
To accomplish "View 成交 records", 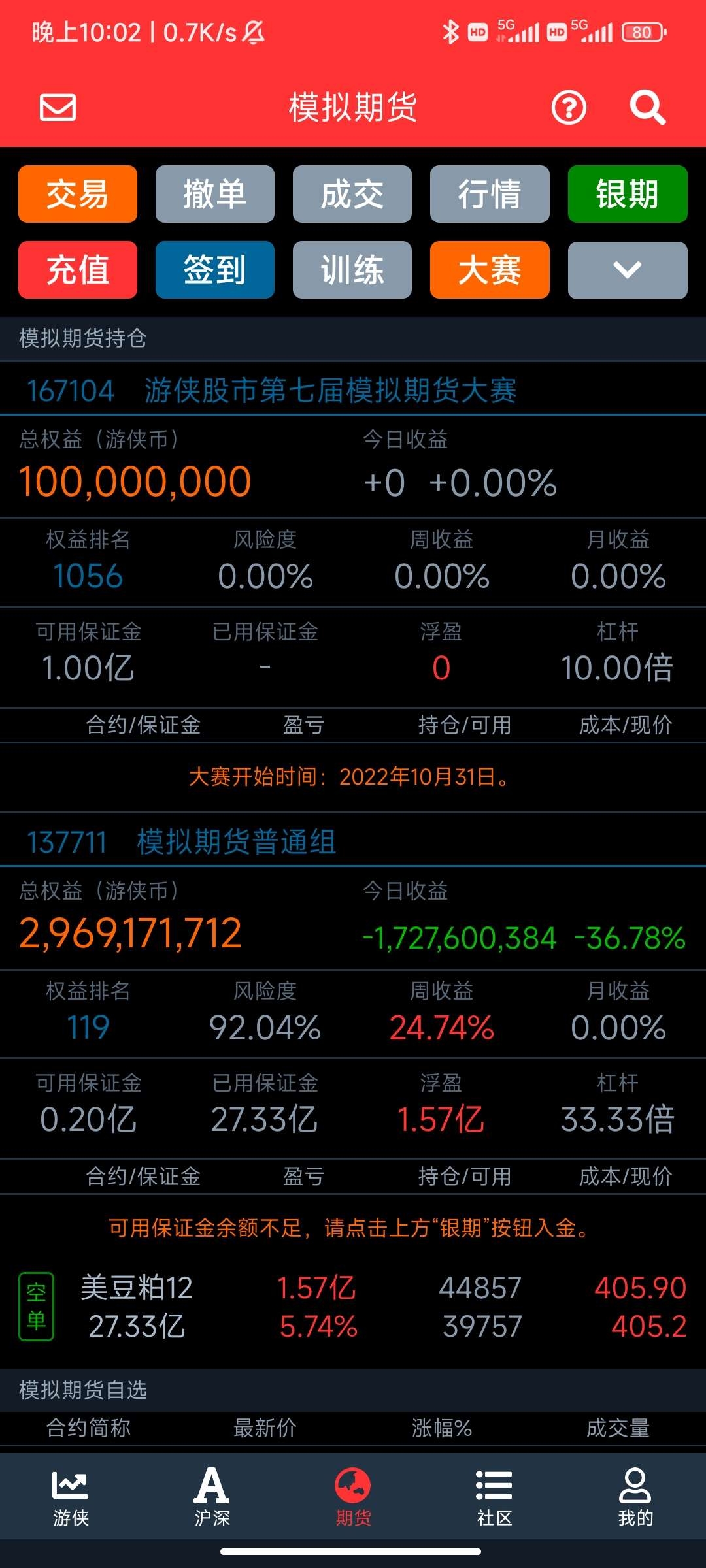I will tap(352, 194).
